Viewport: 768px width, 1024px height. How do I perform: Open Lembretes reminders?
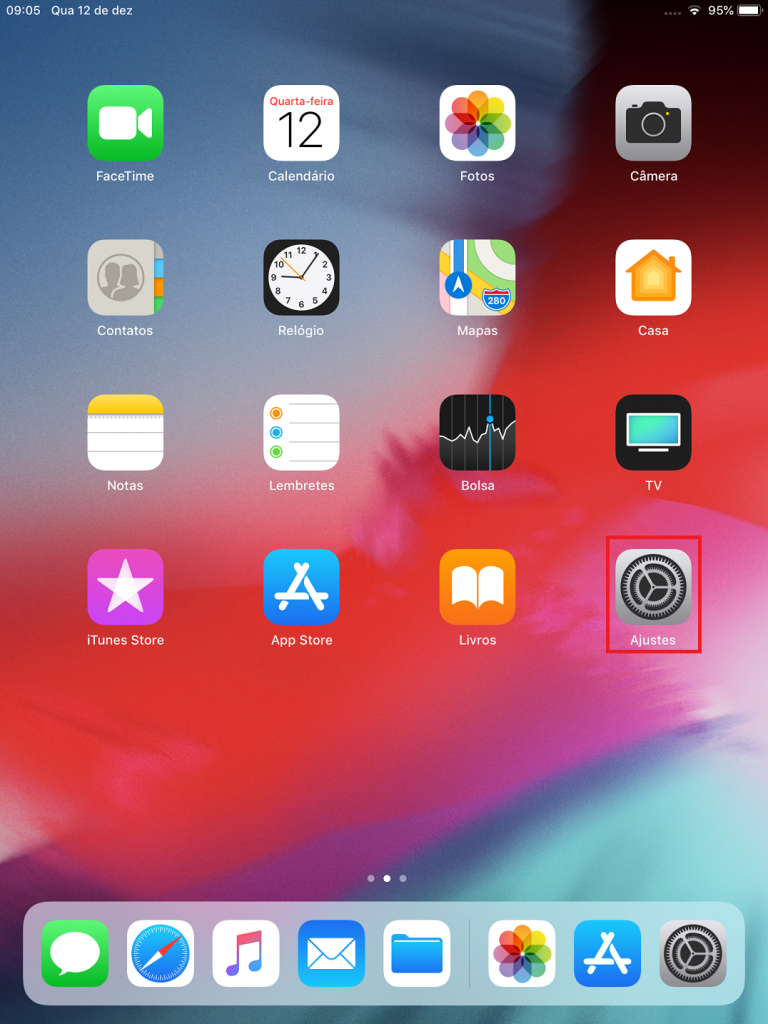click(x=301, y=433)
